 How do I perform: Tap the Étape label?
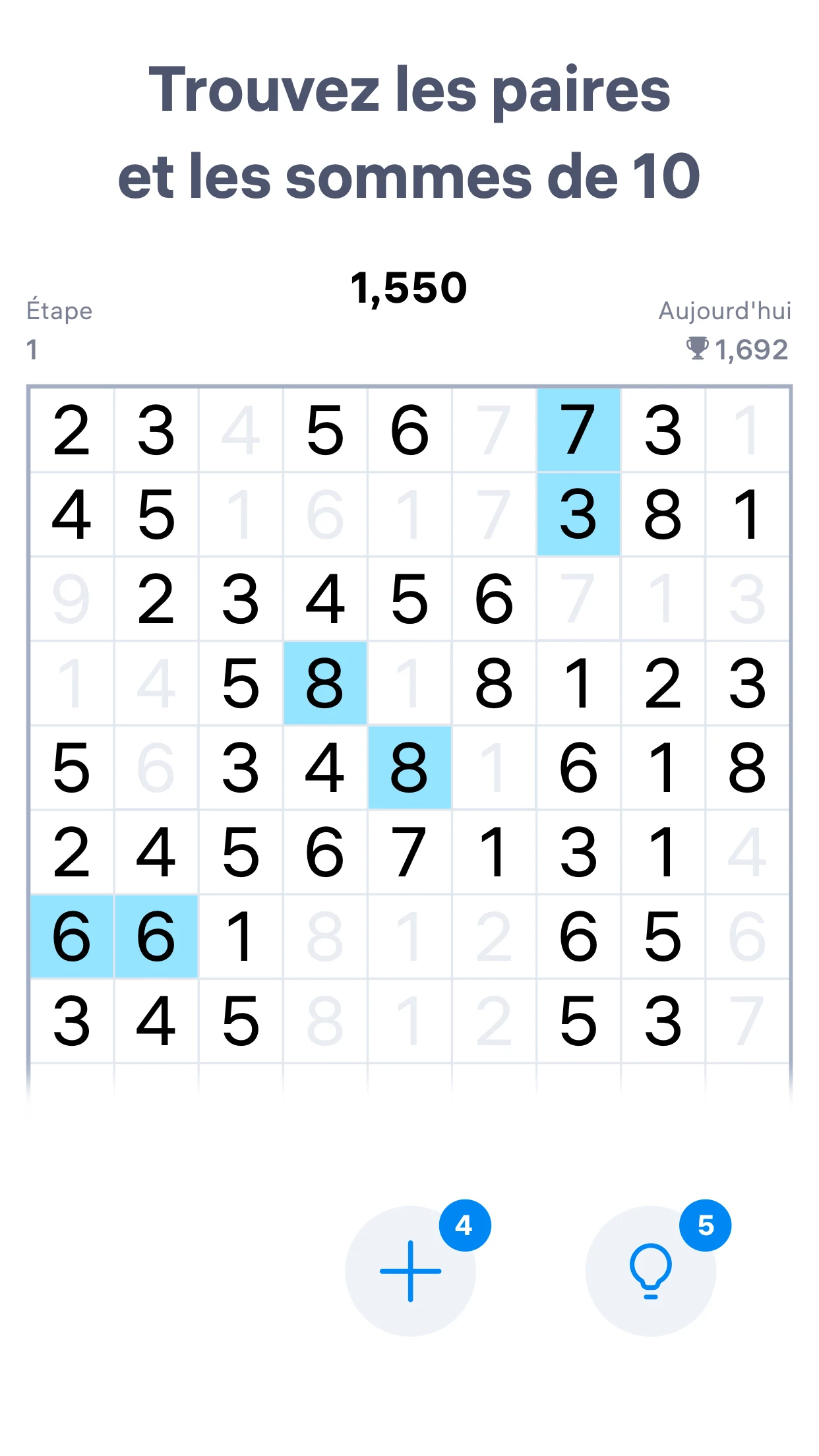click(58, 310)
